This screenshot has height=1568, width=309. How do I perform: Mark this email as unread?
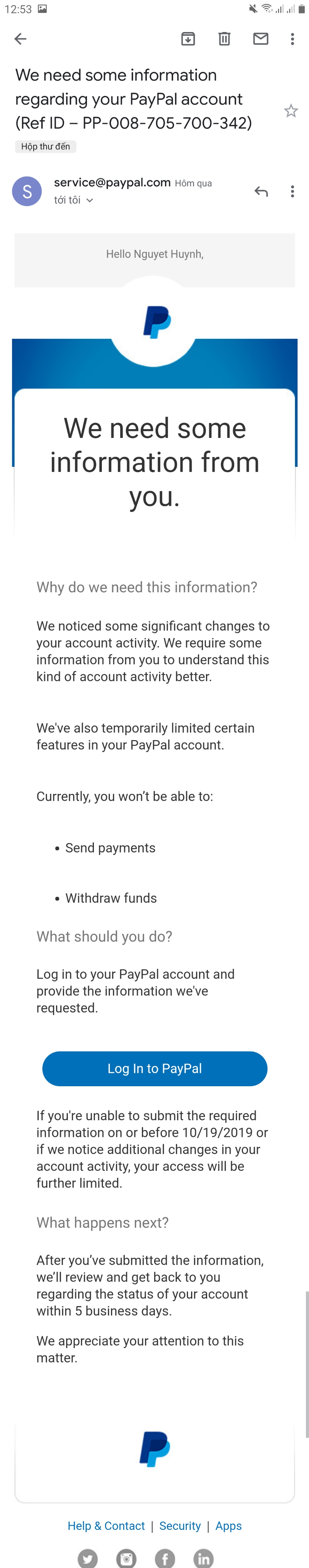tap(260, 39)
